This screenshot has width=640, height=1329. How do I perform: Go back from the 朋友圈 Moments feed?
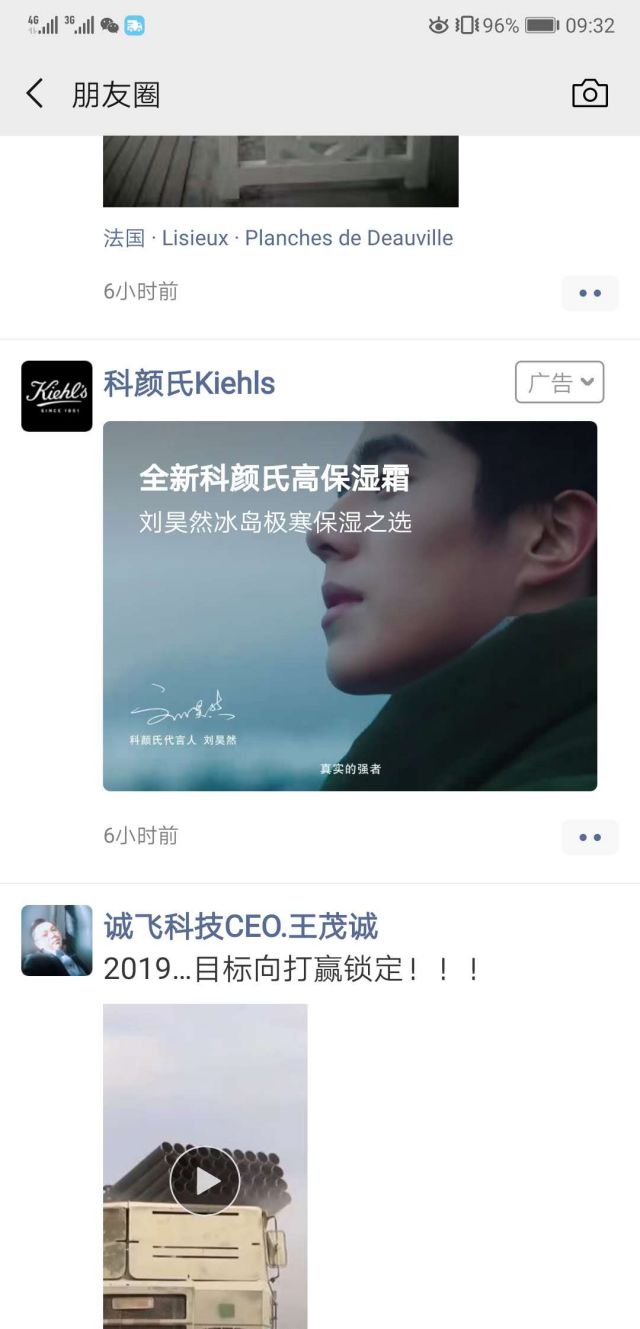[x=35, y=94]
